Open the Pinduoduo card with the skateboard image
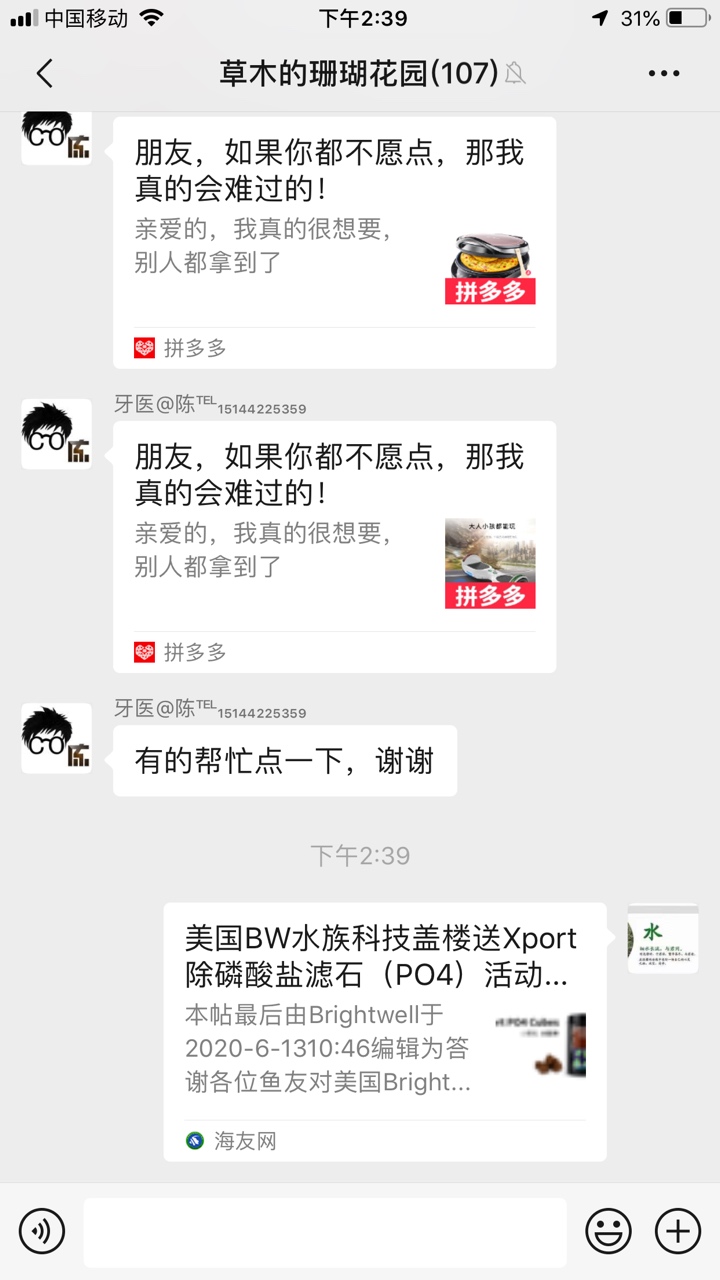 coord(334,546)
